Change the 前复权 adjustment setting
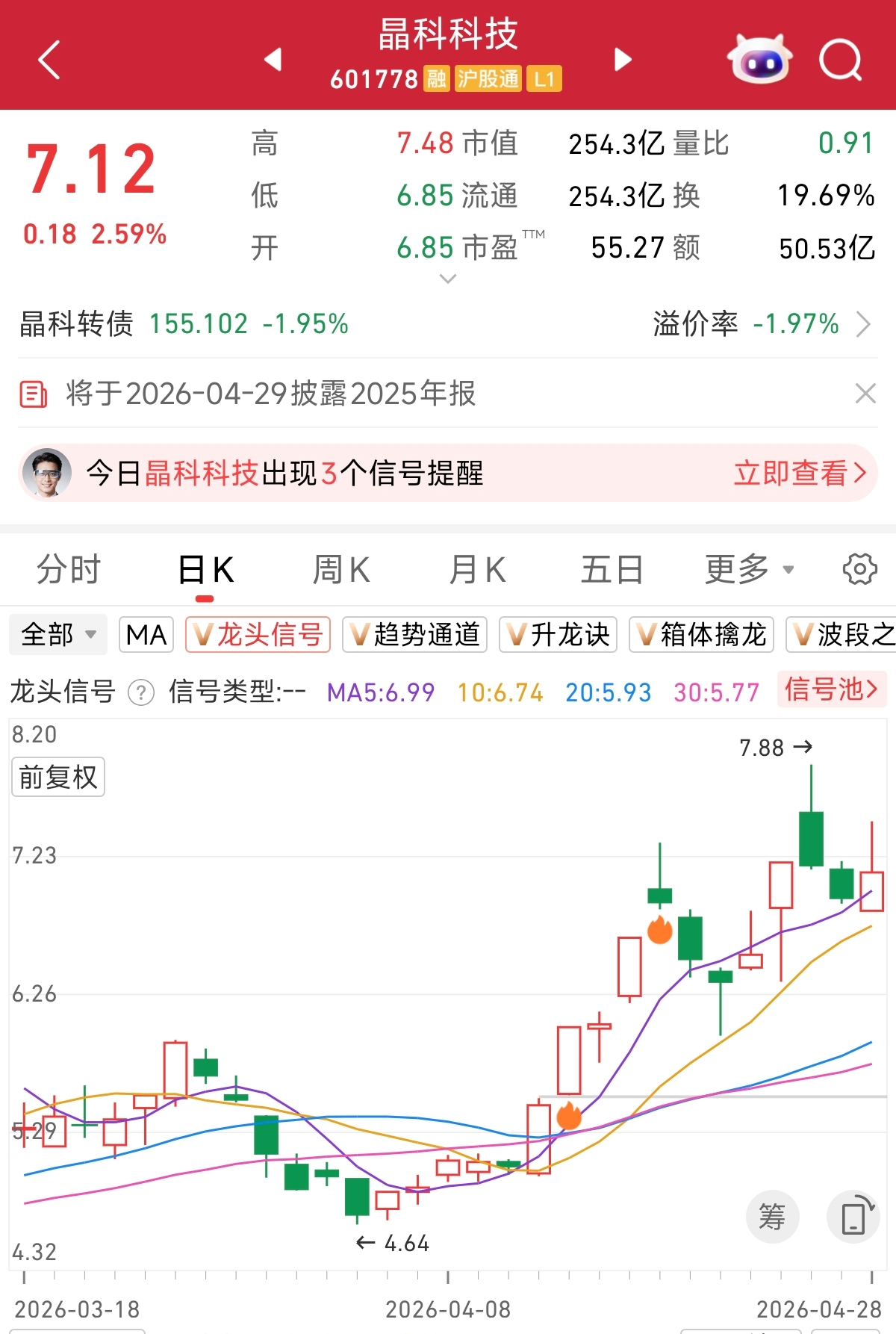Viewport: 896px width, 1334px height. click(58, 778)
